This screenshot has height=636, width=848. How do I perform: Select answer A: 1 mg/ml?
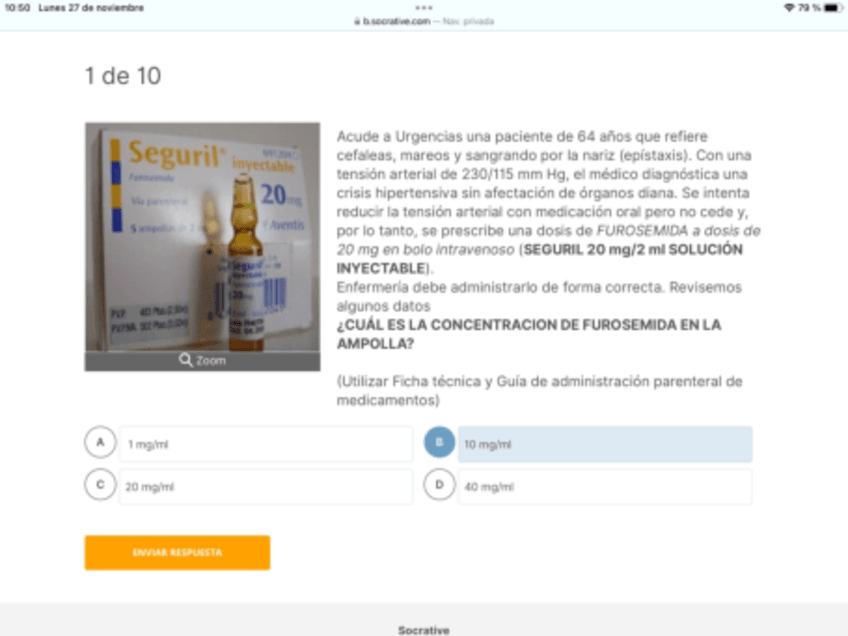click(x=265, y=444)
